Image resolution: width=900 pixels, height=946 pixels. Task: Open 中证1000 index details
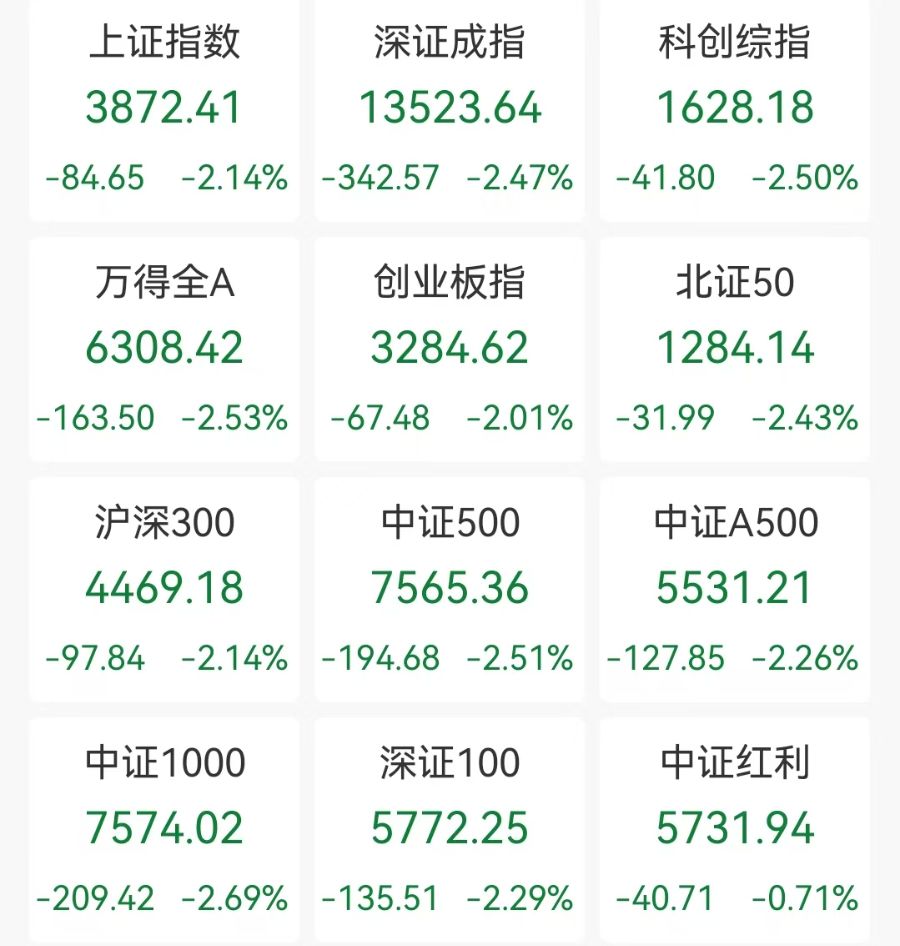[165, 828]
